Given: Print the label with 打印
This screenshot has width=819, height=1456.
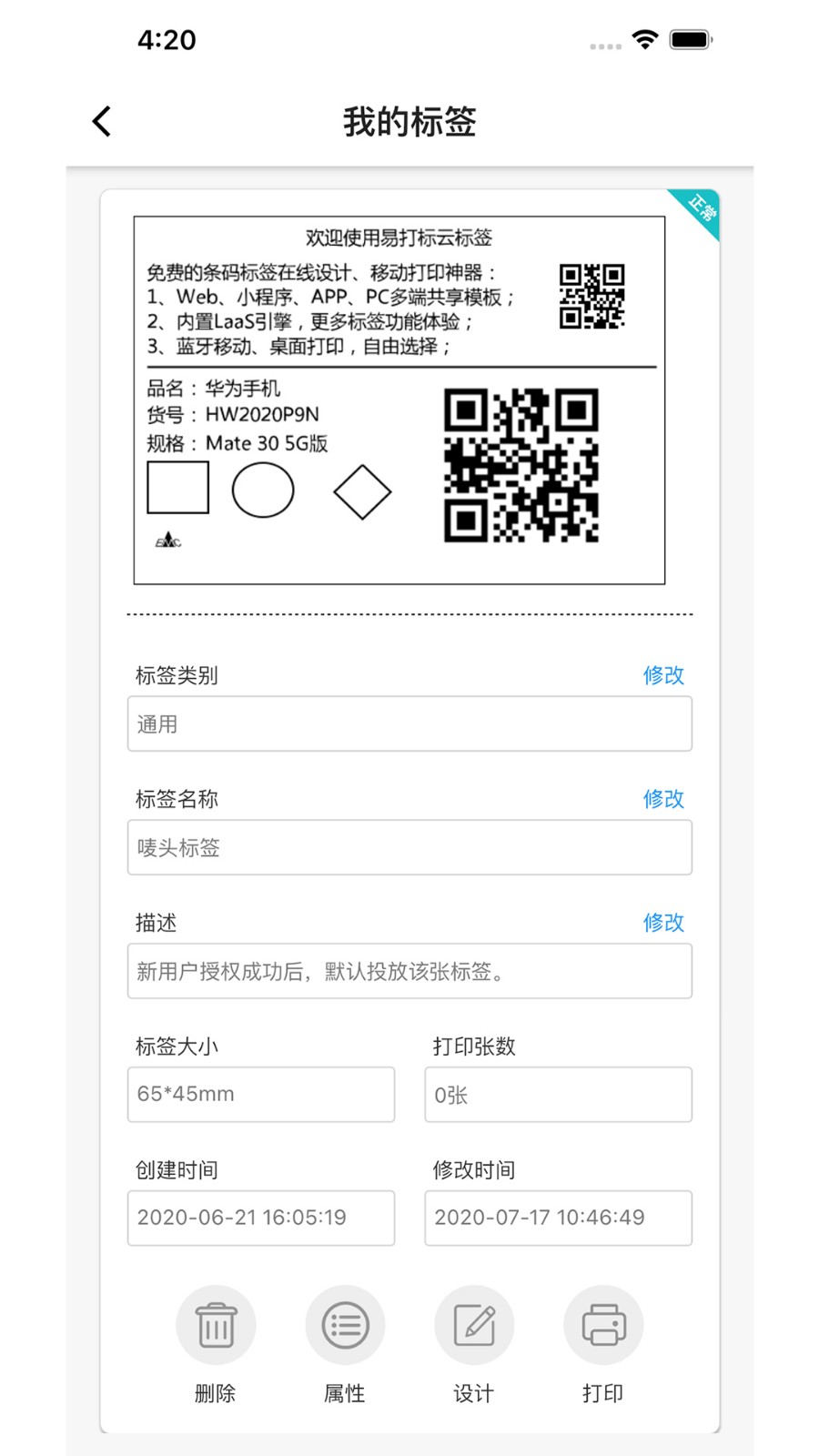Looking at the screenshot, I should (x=603, y=1325).
